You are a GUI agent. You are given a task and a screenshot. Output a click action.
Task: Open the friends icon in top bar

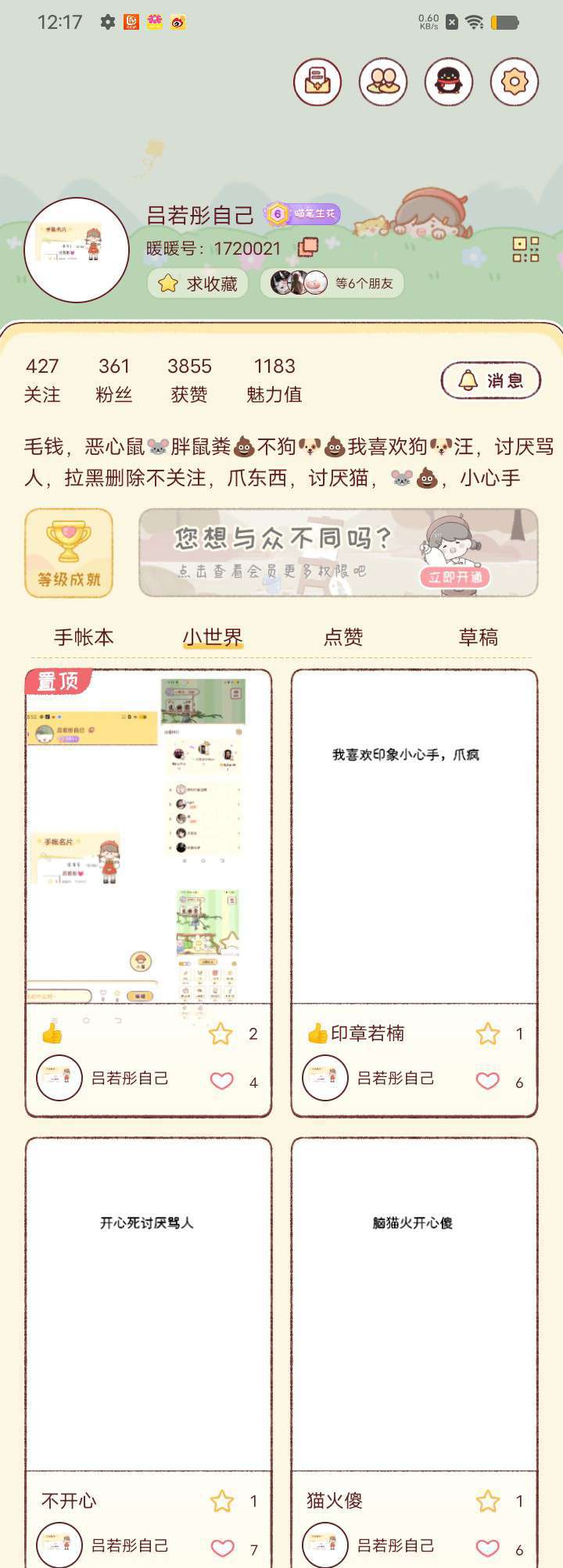point(383,81)
